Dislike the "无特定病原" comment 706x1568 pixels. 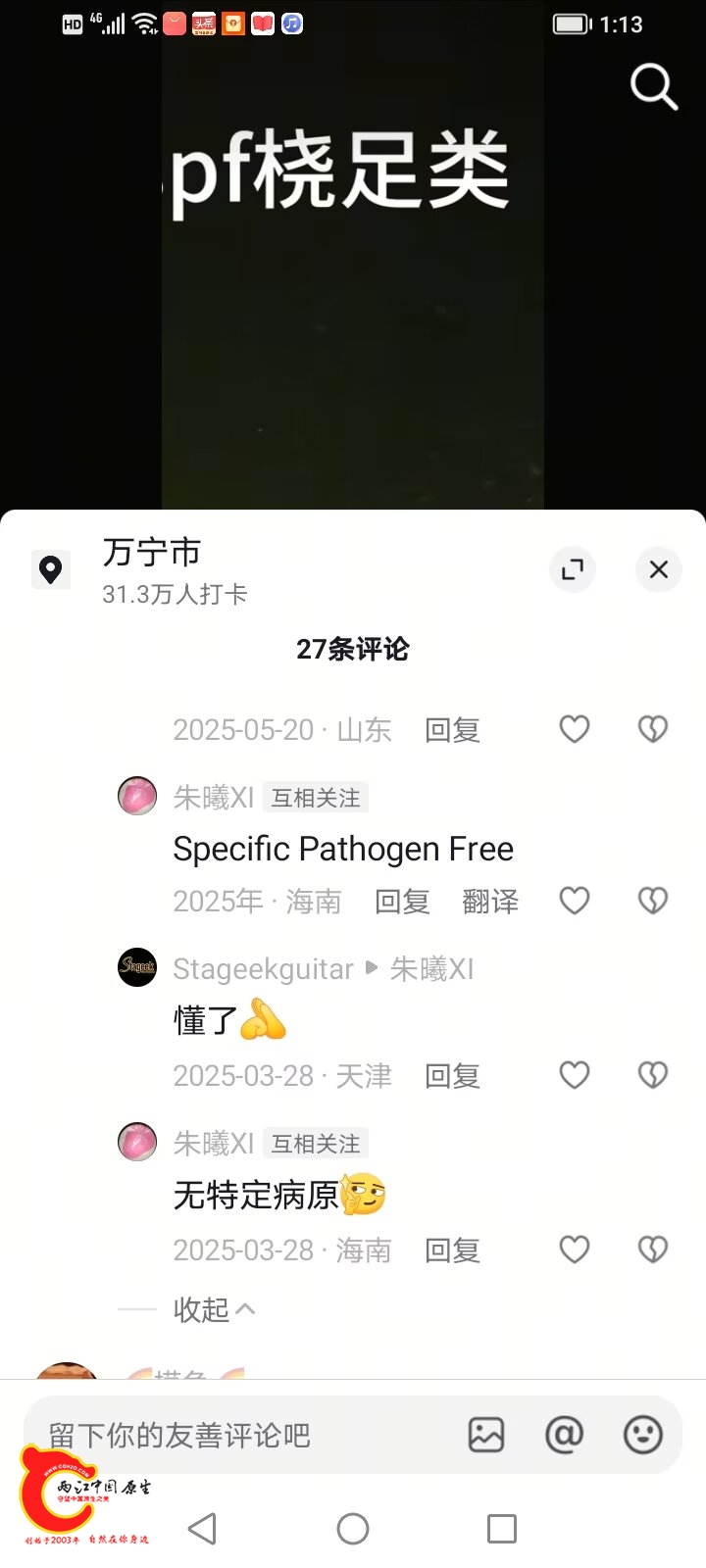[x=653, y=1249]
